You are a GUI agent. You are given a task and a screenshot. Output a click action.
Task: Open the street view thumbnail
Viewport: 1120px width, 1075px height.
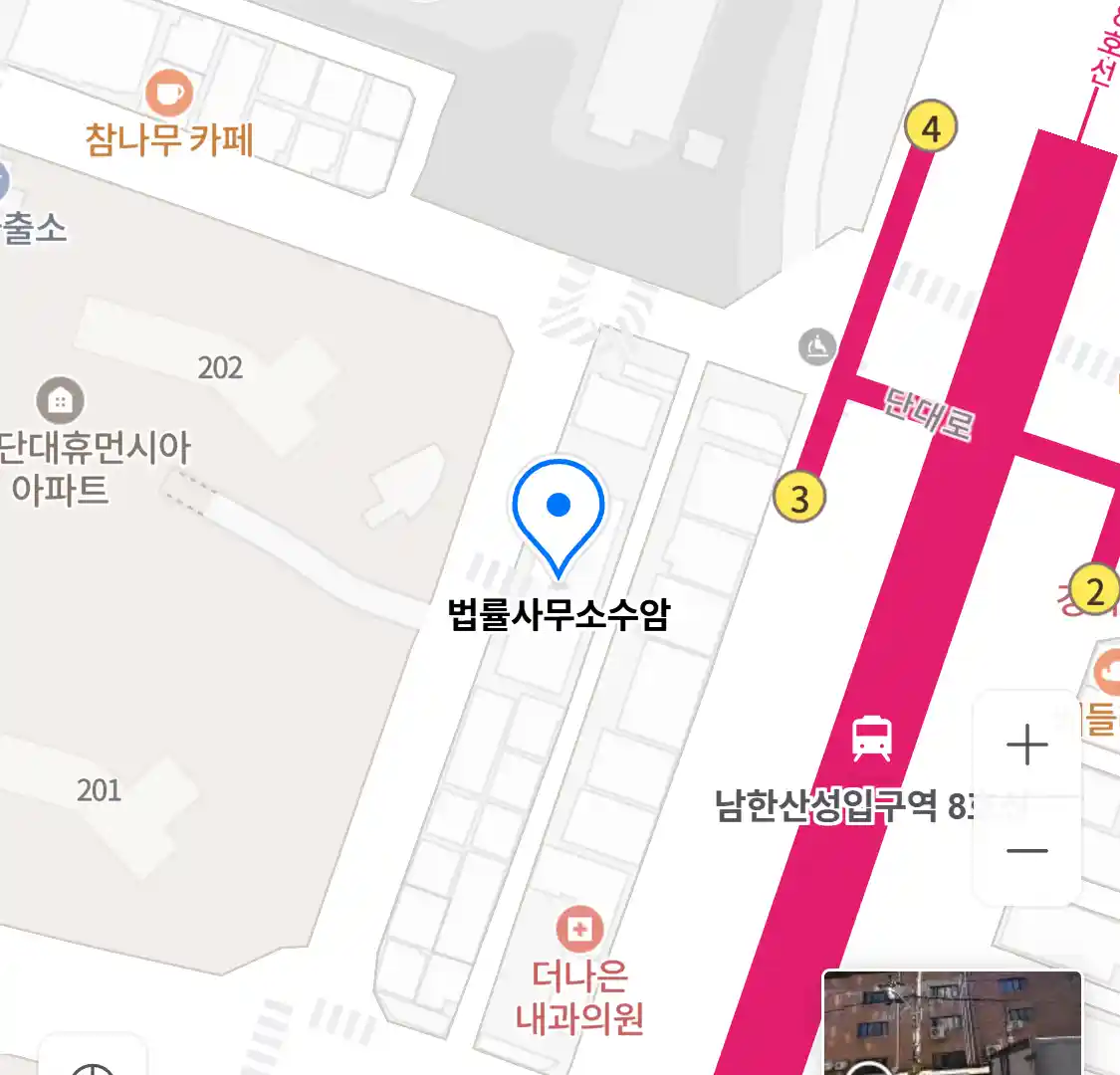(951, 1025)
